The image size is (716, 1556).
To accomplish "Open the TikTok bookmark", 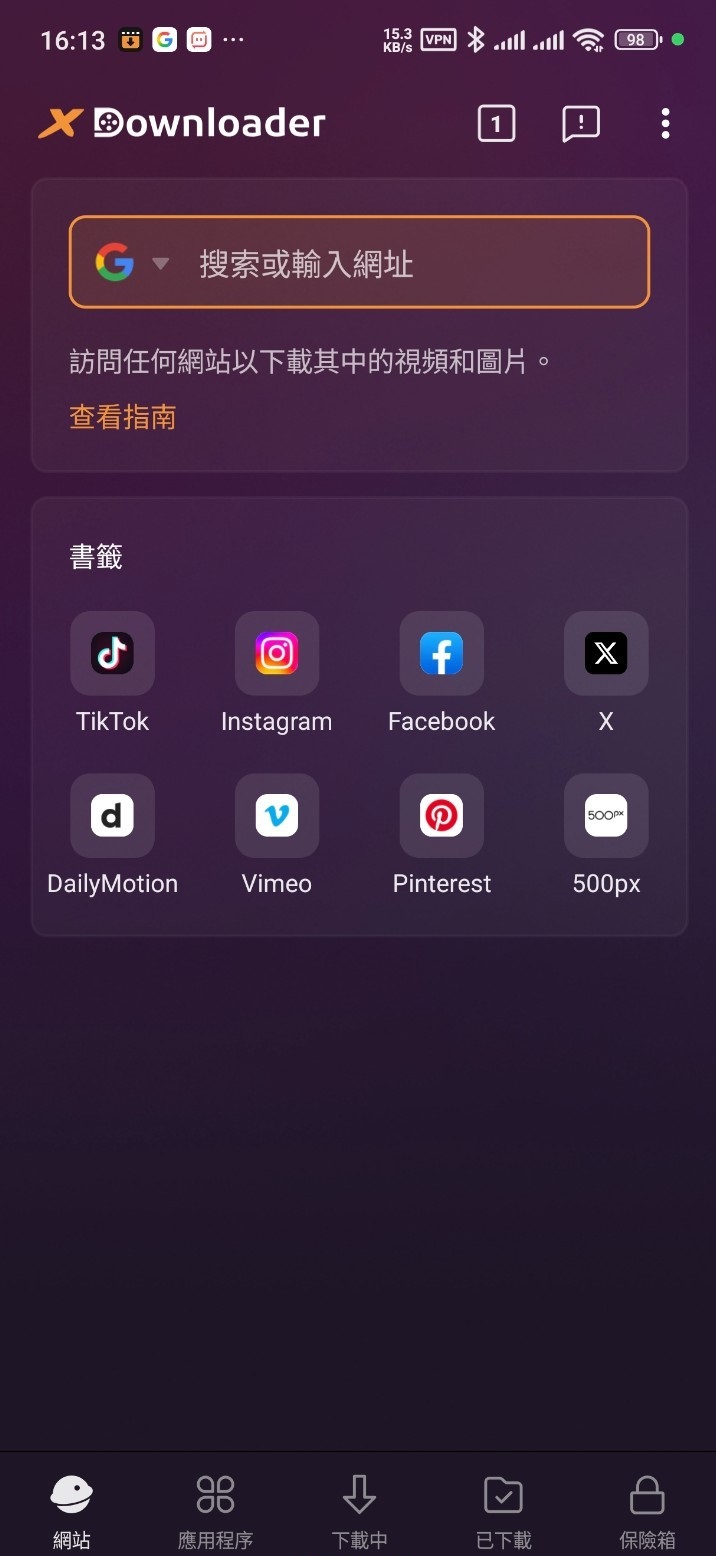I will (112, 654).
